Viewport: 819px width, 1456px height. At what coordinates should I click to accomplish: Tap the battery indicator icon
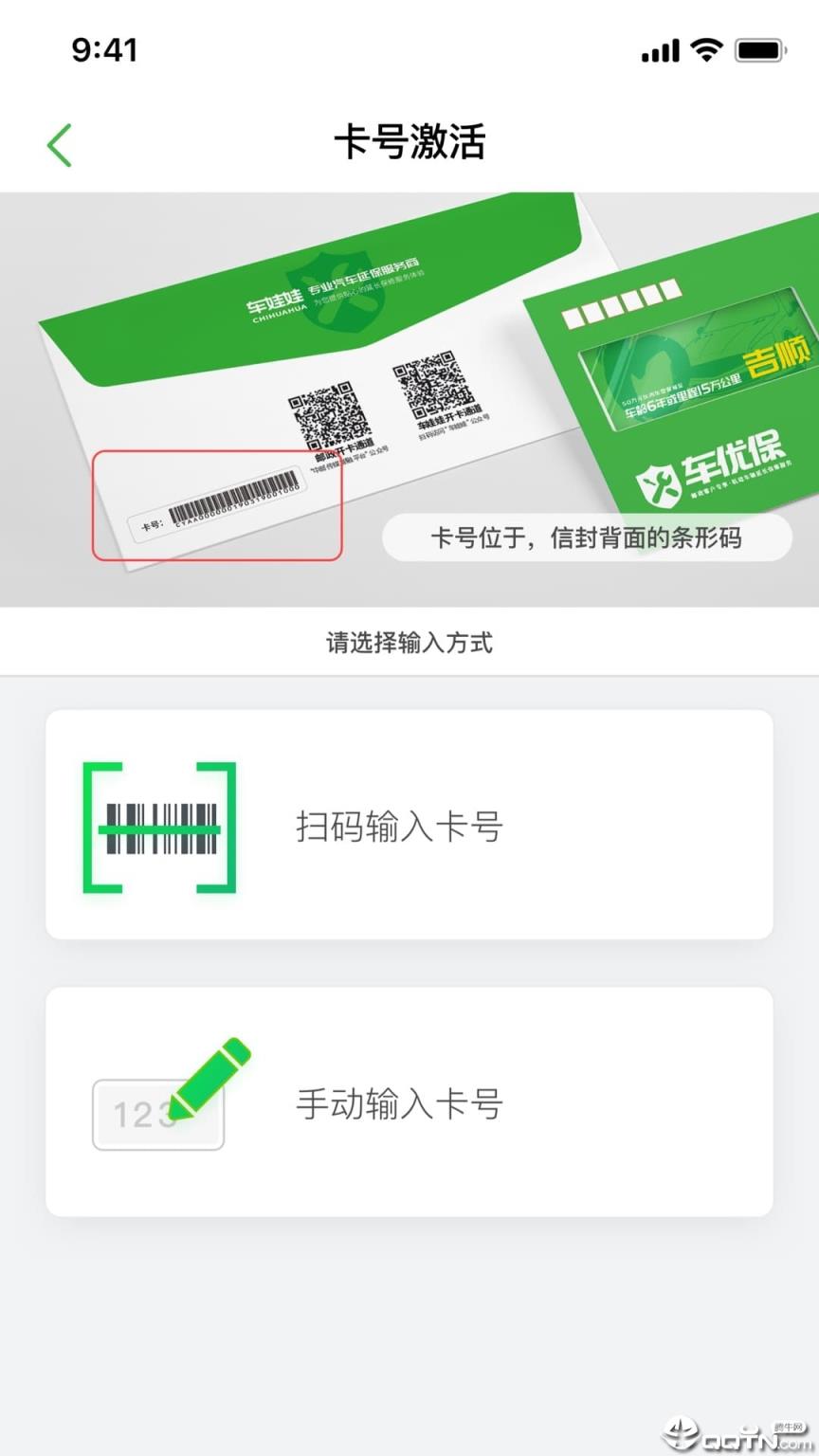[x=758, y=49]
